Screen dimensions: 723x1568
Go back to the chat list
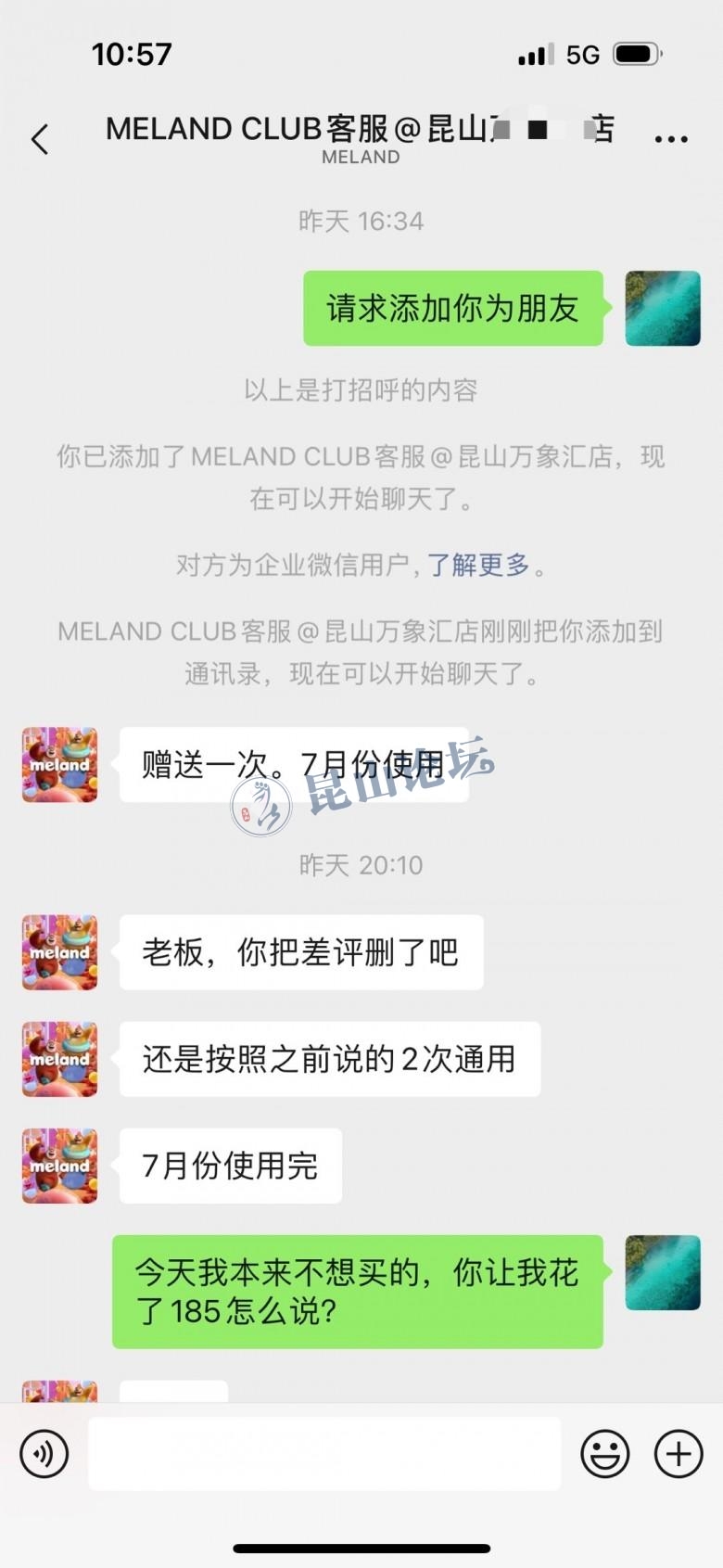point(40,139)
